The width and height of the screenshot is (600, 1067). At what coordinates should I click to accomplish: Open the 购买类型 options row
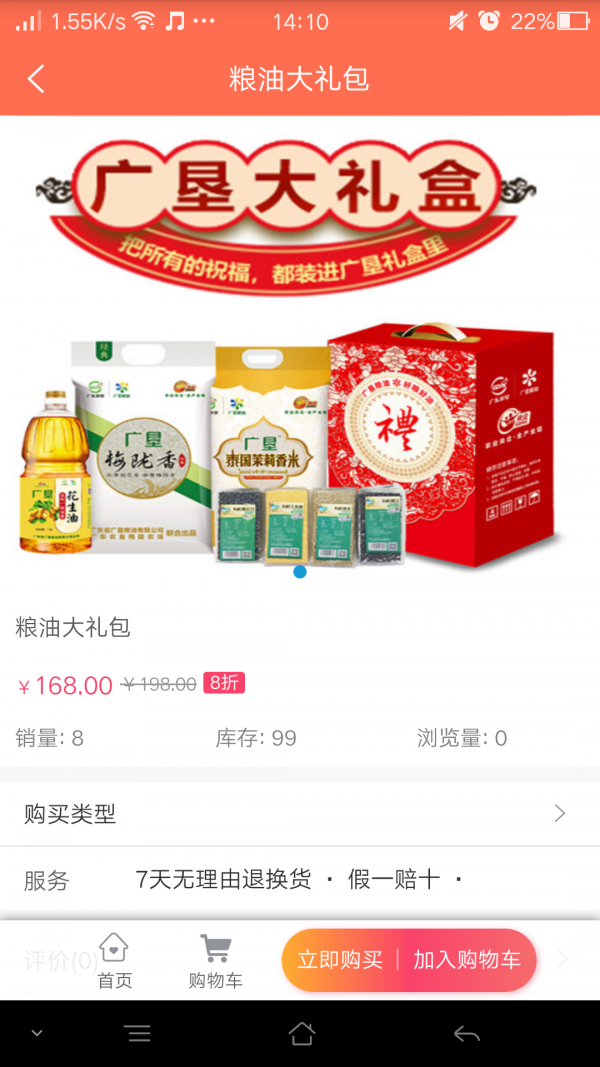click(300, 814)
